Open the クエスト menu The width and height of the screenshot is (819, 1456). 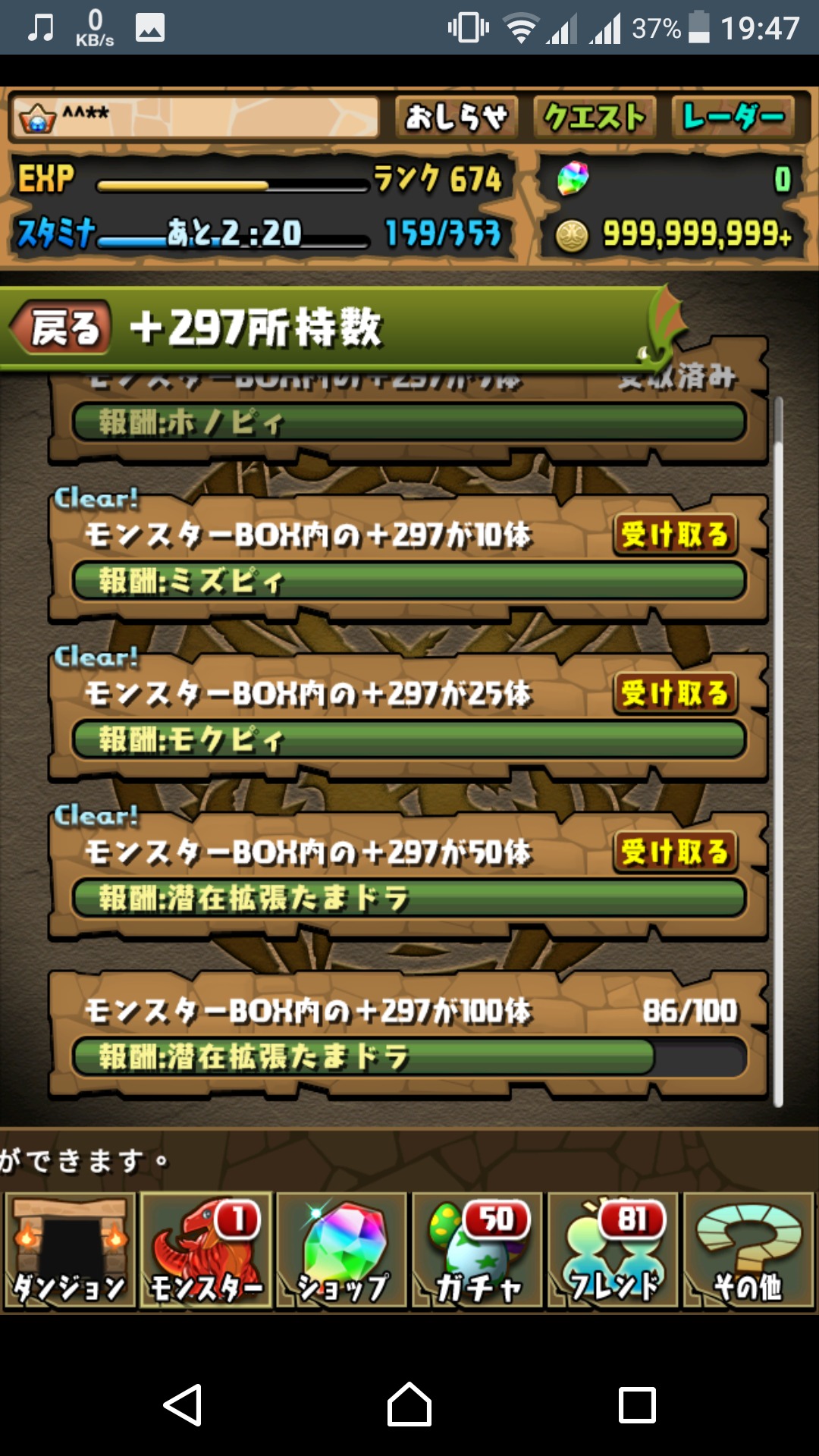595,117
